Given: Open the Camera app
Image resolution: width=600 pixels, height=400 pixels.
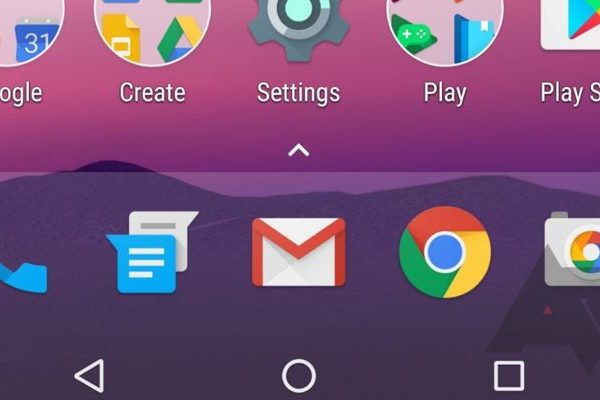Looking at the screenshot, I should 575,253.
